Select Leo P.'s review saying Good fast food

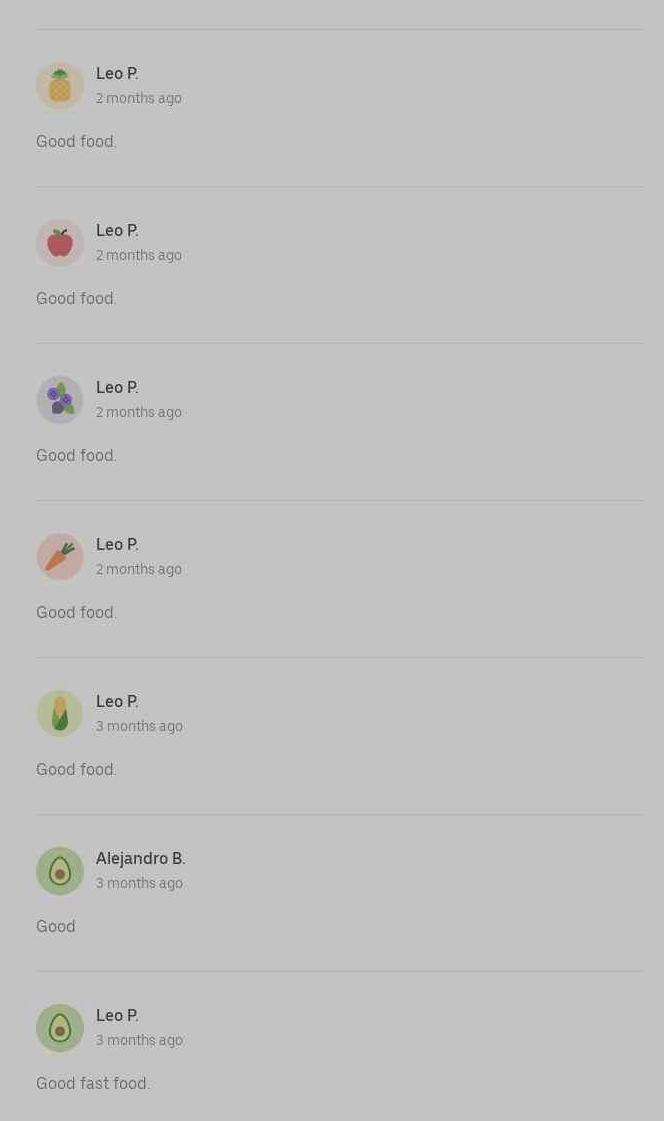coord(93,1083)
